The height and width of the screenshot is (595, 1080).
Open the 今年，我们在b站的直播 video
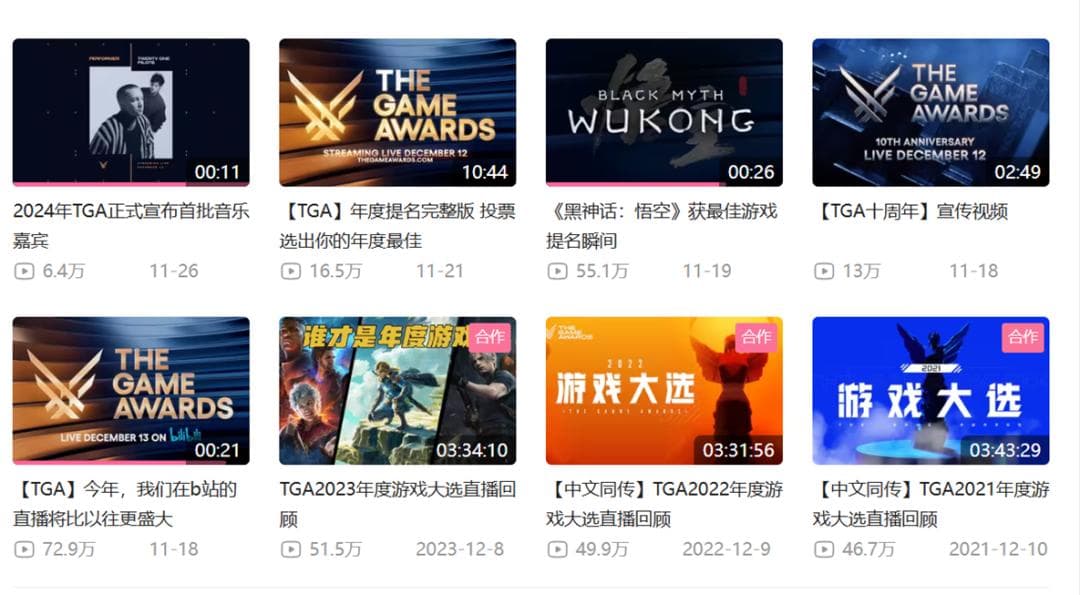tap(131, 390)
